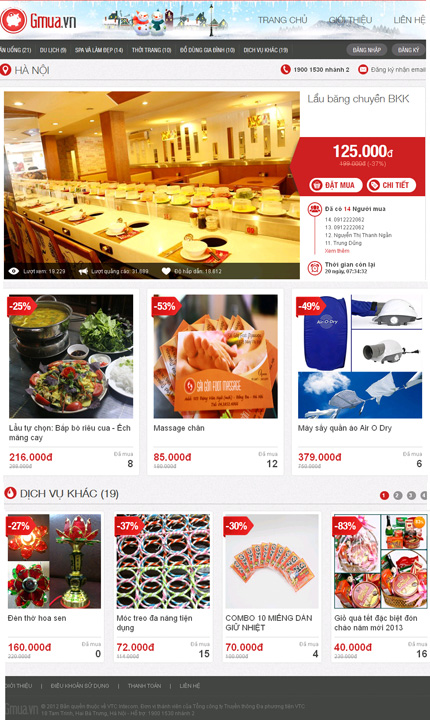Open ĐỒ DÙNG GIA ĐÌNH category

point(207,50)
